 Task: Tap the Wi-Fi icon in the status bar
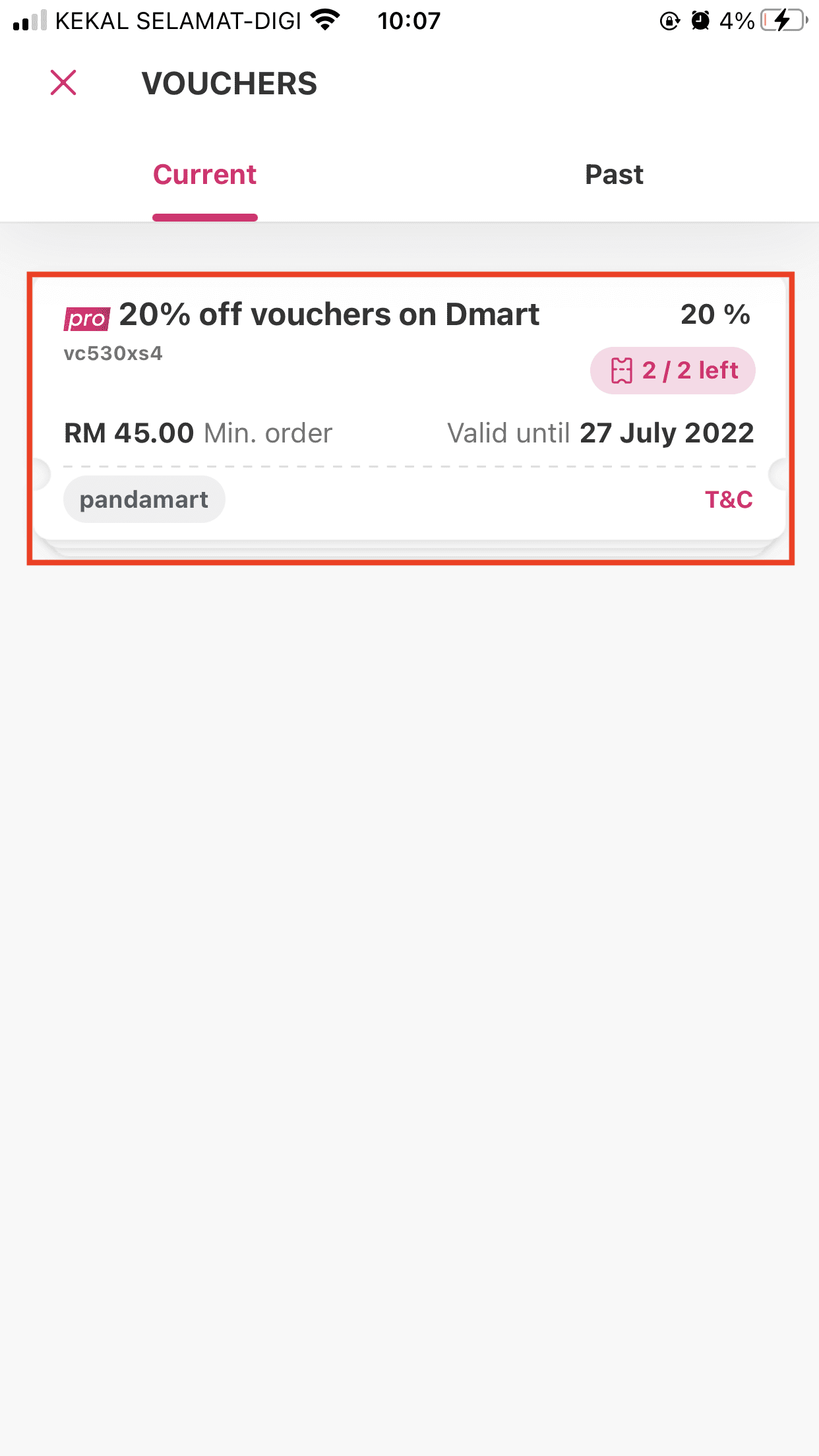coord(324,19)
